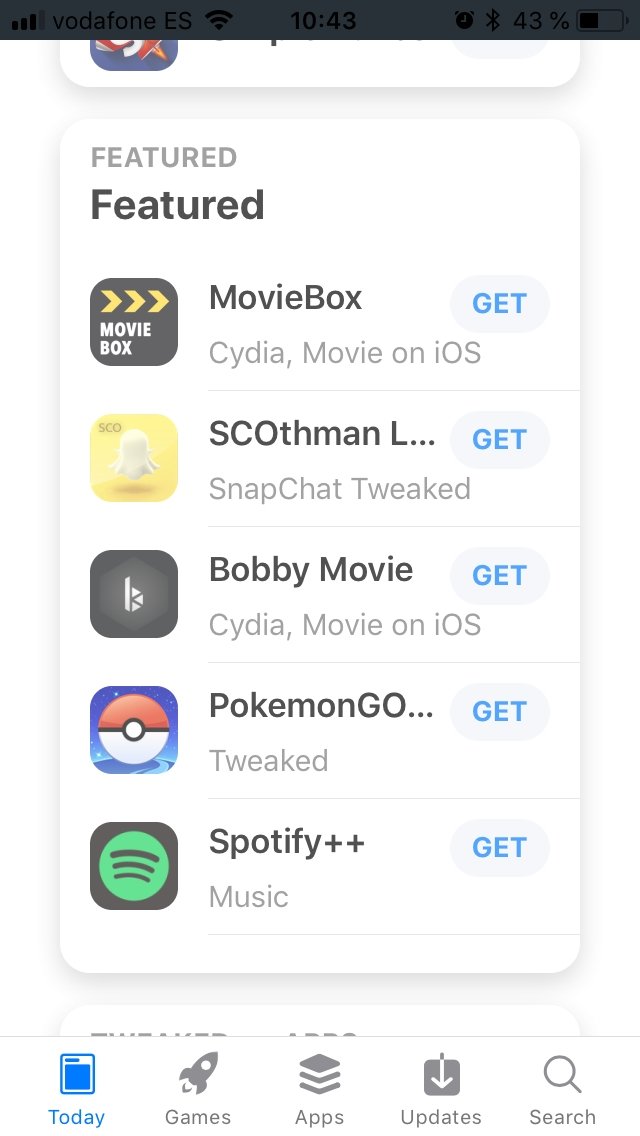Screen dimensions: 640x1136
Task: Open the Spotify++ listing
Action: tap(320, 866)
